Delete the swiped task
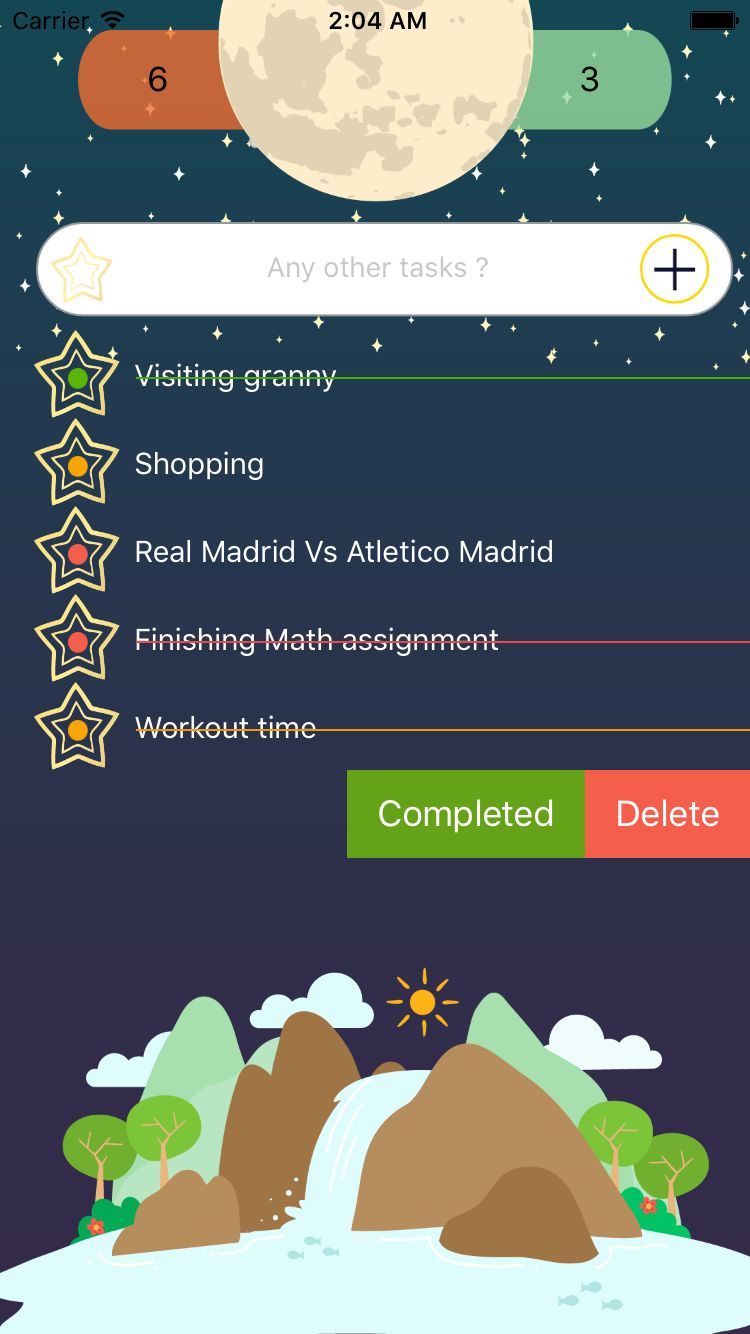This screenshot has width=750, height=1334. click(x=668, y=814)
